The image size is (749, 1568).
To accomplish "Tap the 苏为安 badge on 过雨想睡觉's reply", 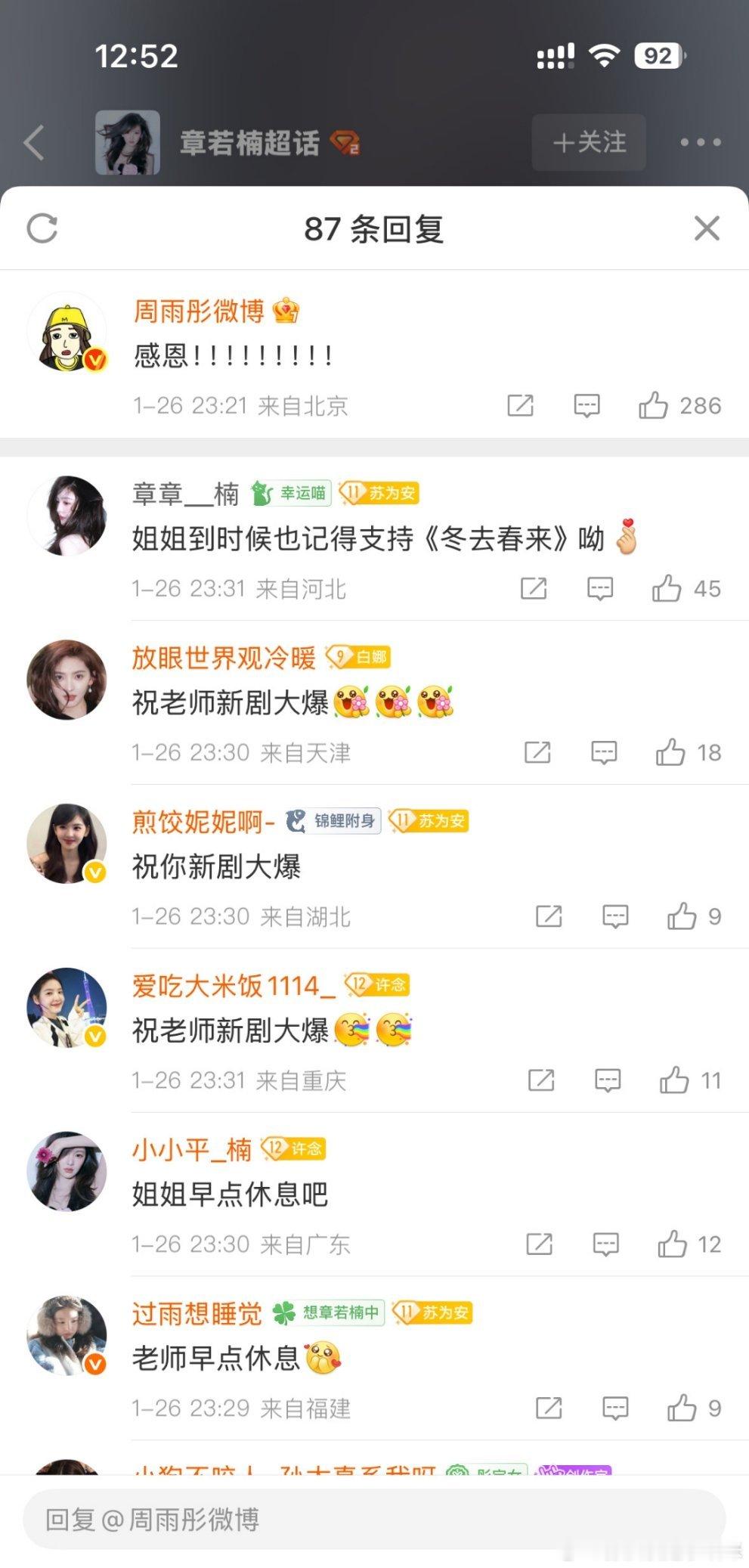I will [x=431, y=1313].
